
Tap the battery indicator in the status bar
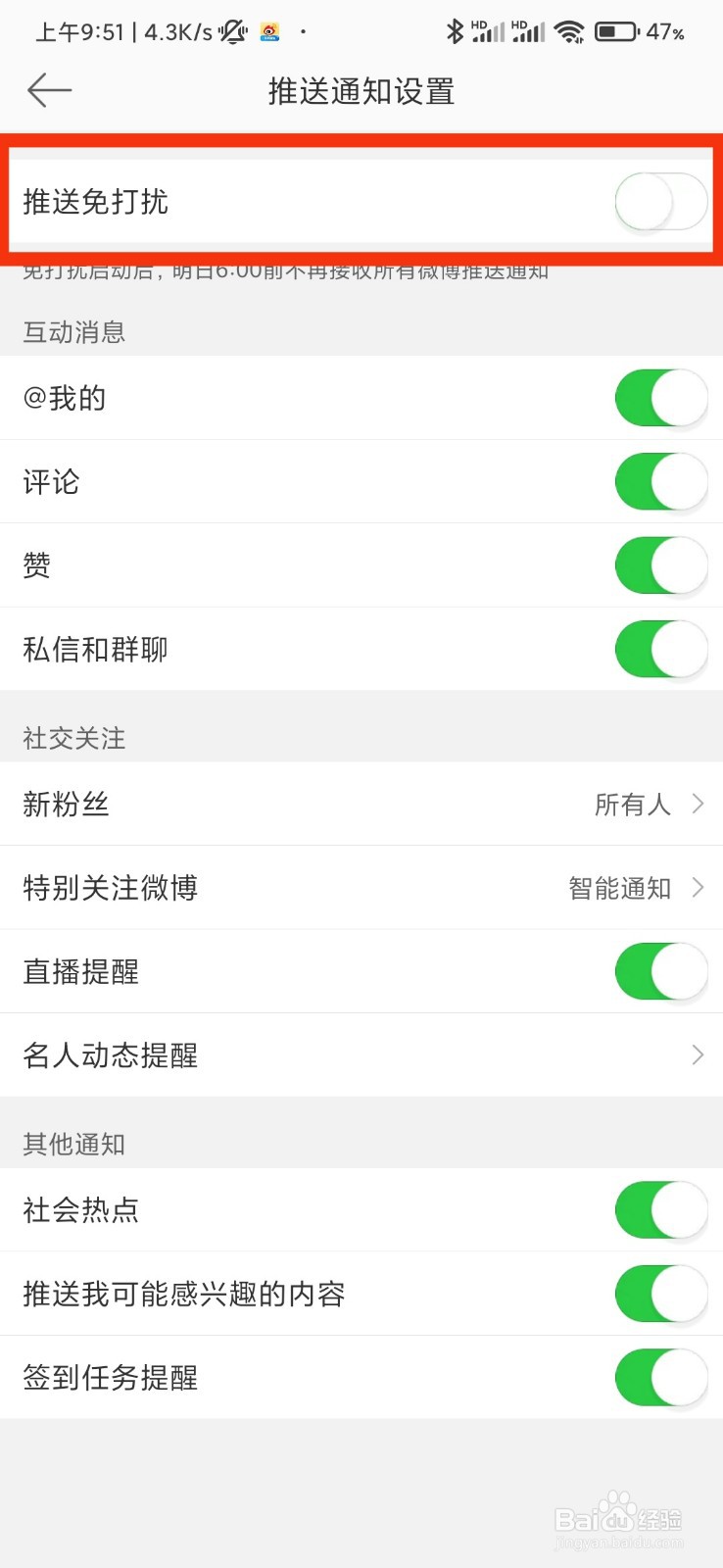(x=617, y=31)
